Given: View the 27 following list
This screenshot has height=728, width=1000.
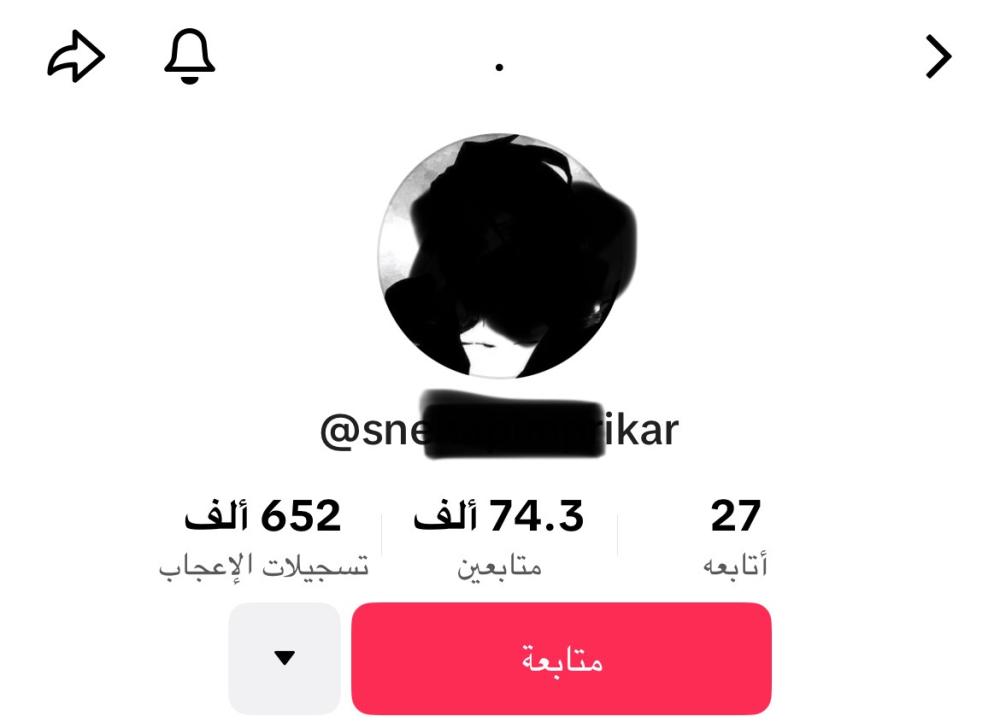Looking at the screenshot, I should (x=736, y=537).
